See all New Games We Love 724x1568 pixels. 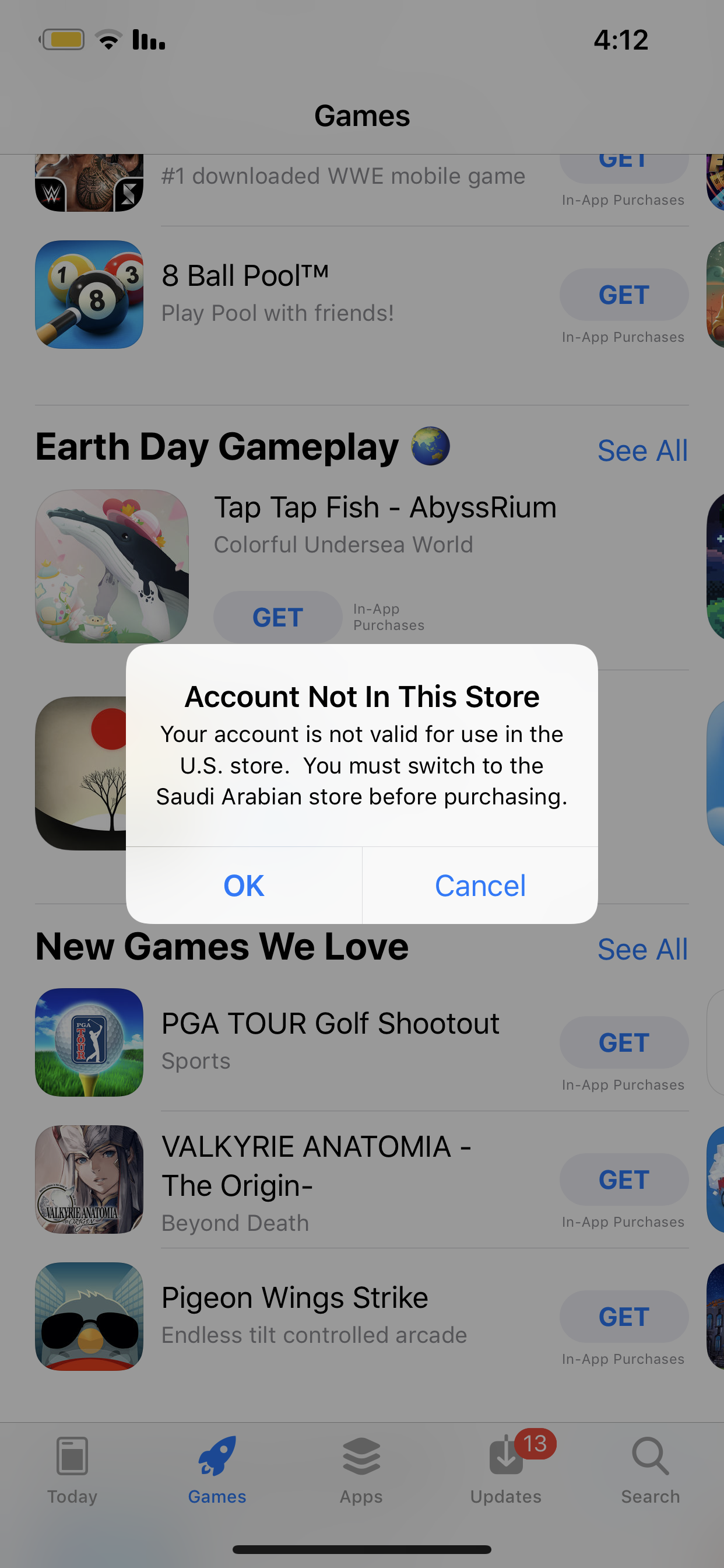point(642,949)
